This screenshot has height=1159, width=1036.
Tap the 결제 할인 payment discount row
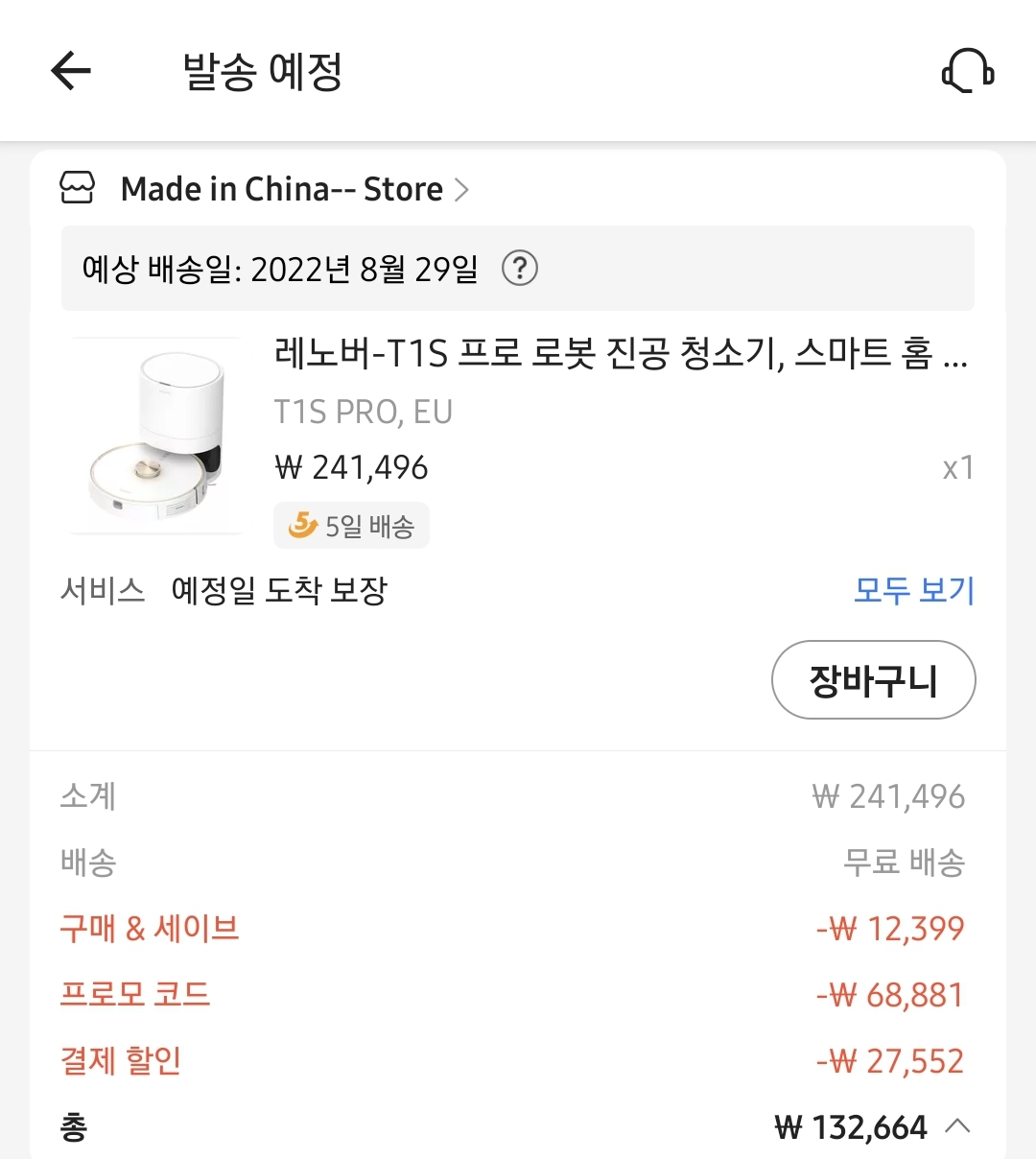119,1060
